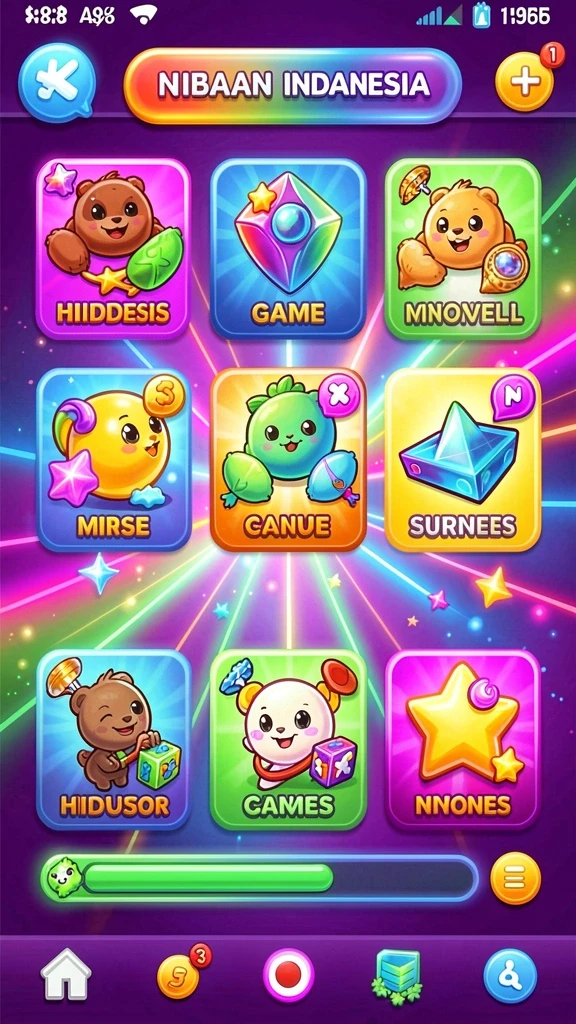Tap the yellow plus button
This screenshot has height=1024, width=576.
[x=524, y=82]
